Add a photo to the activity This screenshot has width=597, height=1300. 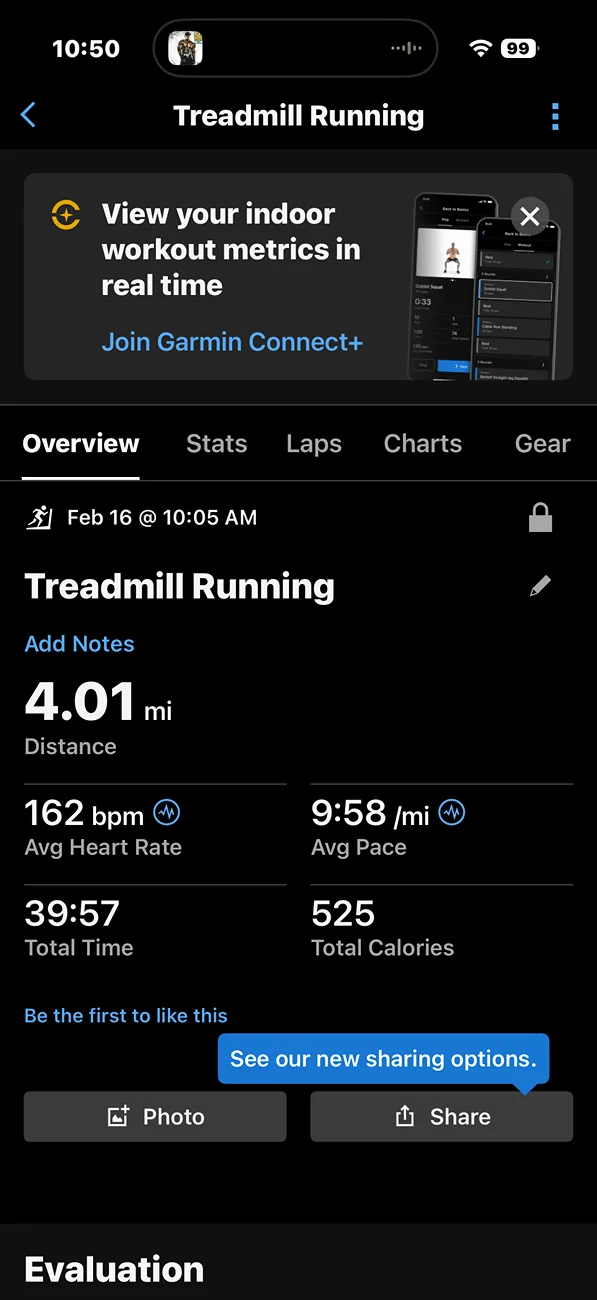tap(155, 1116)
